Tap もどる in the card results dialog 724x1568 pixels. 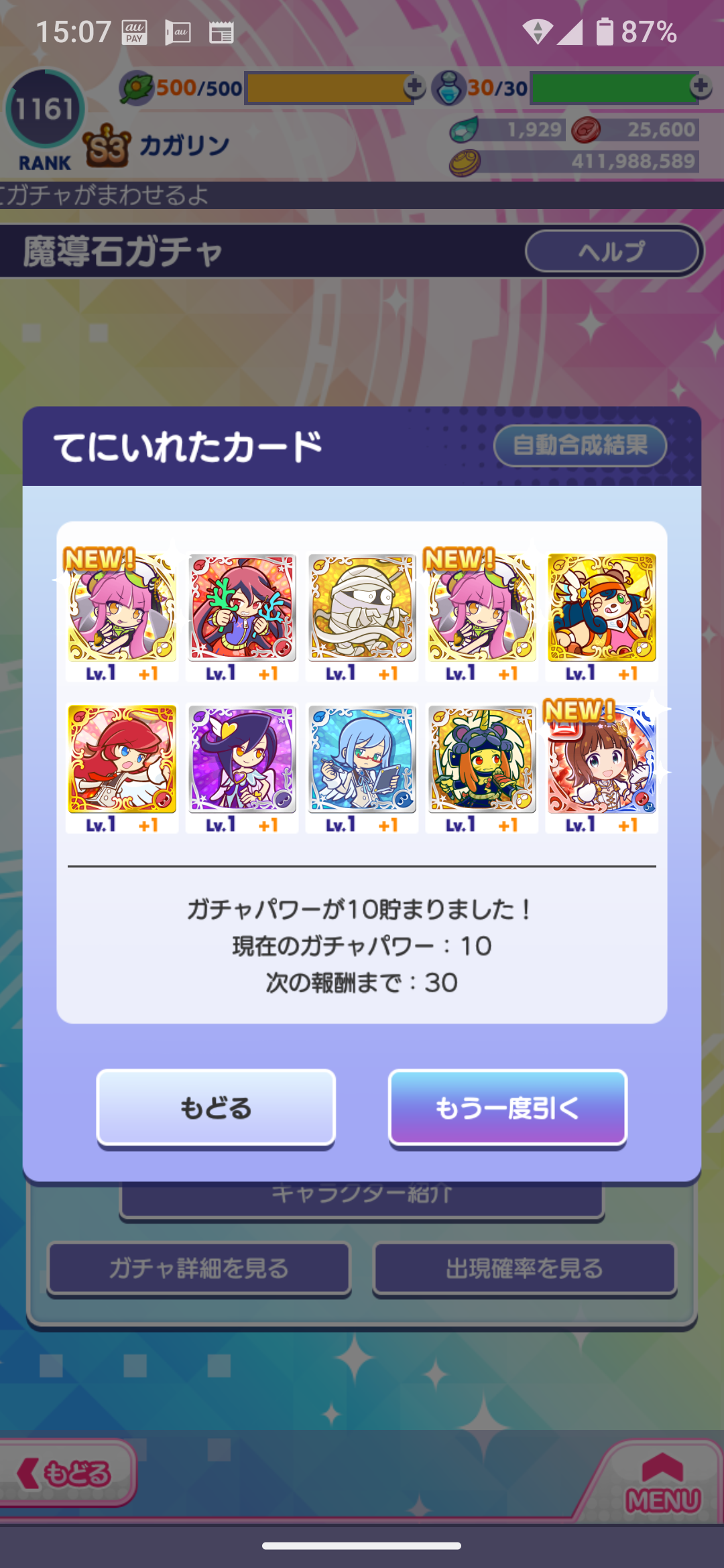[216, 1108]
